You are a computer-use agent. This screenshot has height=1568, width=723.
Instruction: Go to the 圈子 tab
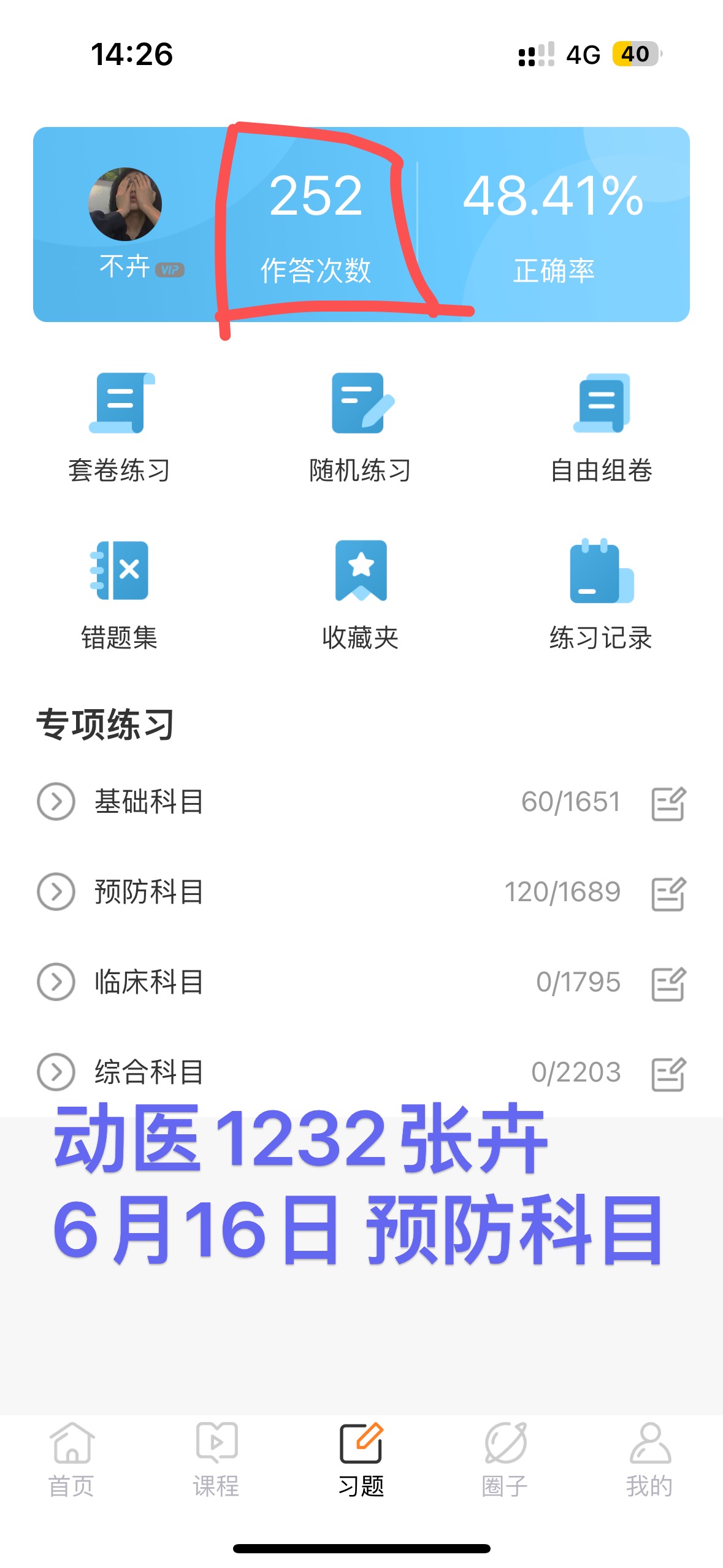coord(505,1459)
